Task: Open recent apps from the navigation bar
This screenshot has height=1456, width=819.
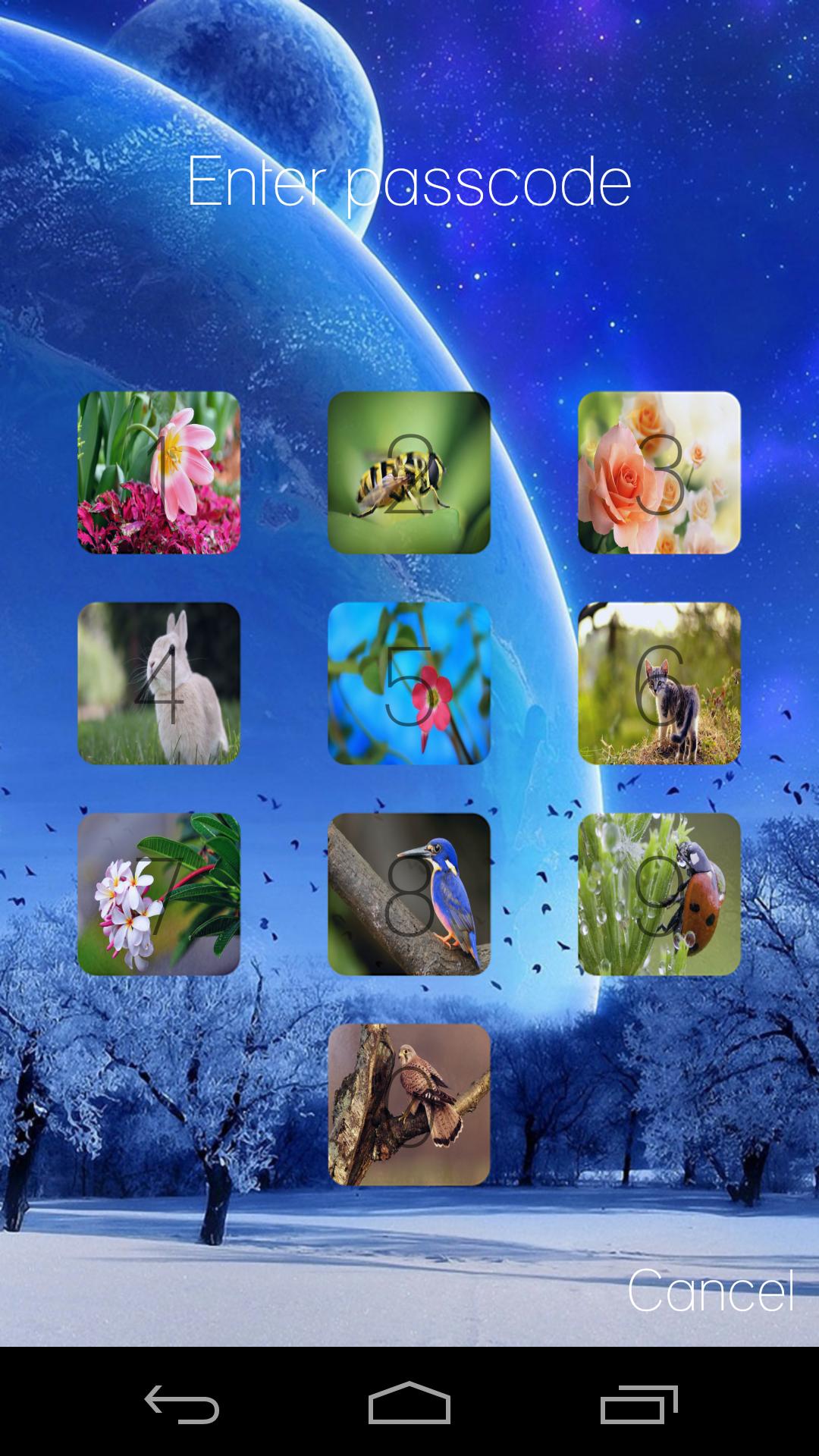Action: (x=639, y=1404)
